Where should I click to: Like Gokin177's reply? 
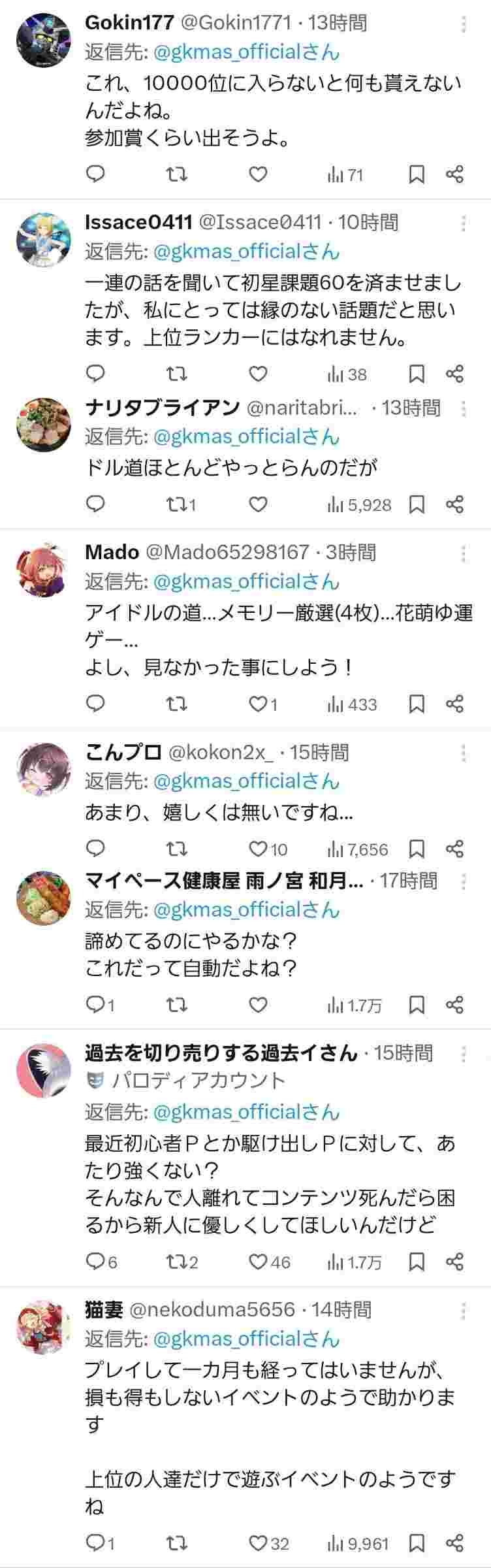click(x=259, y=174)
